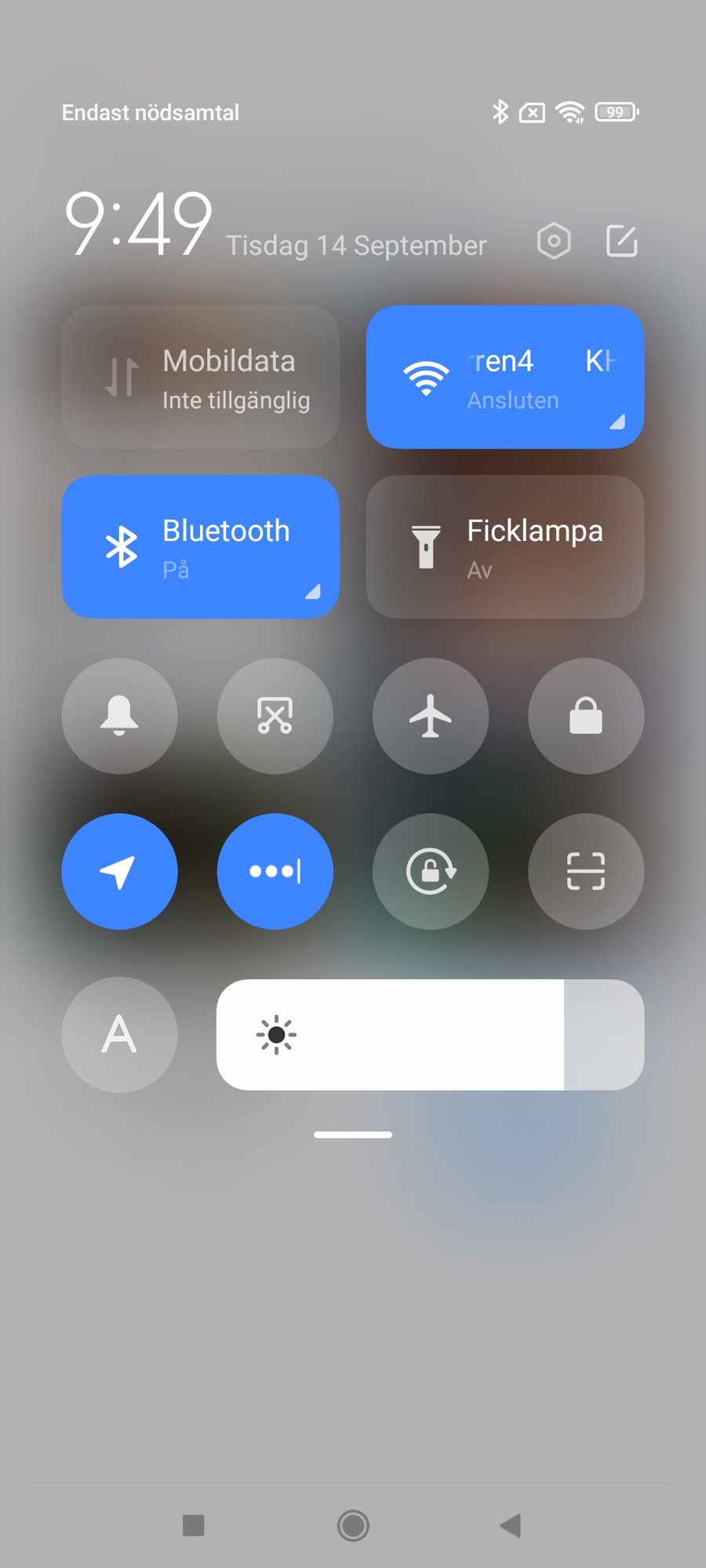Screen dimensions: 706x1568
Task: Set brightness by tapping the slider
Action: click(x=430, y=1034)
